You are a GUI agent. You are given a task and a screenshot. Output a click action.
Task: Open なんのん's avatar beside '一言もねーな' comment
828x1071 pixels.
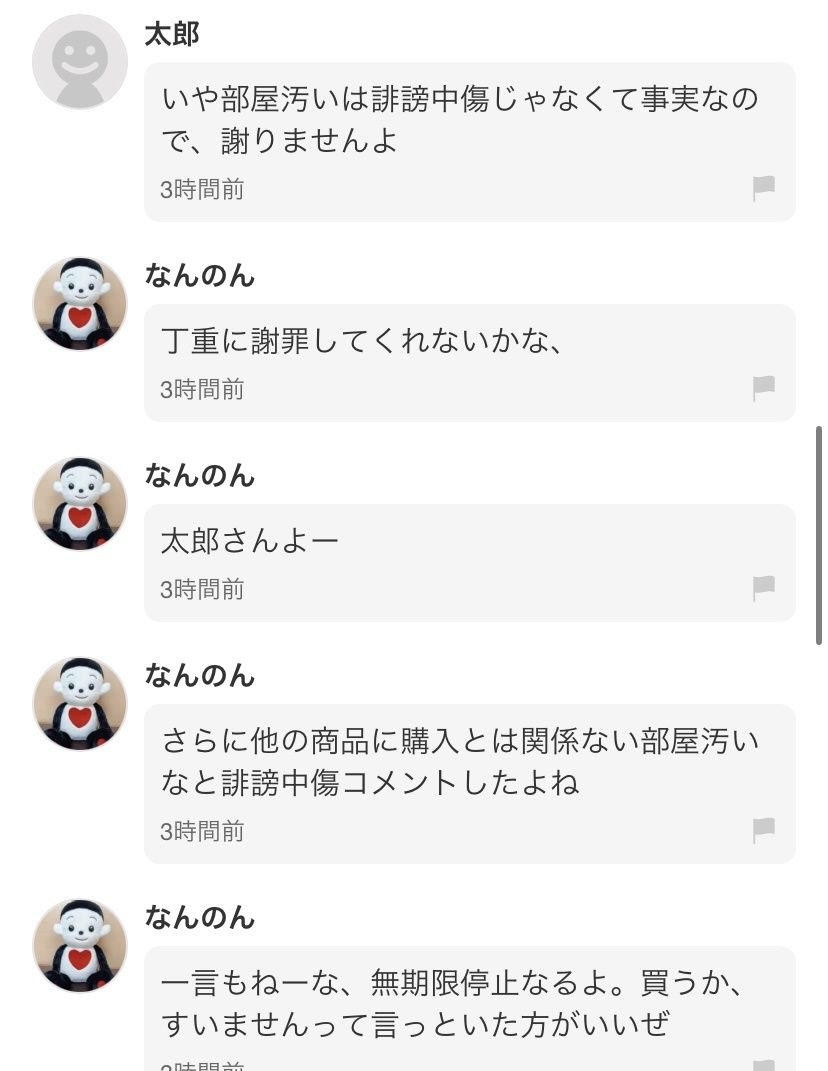pos(80,946)
